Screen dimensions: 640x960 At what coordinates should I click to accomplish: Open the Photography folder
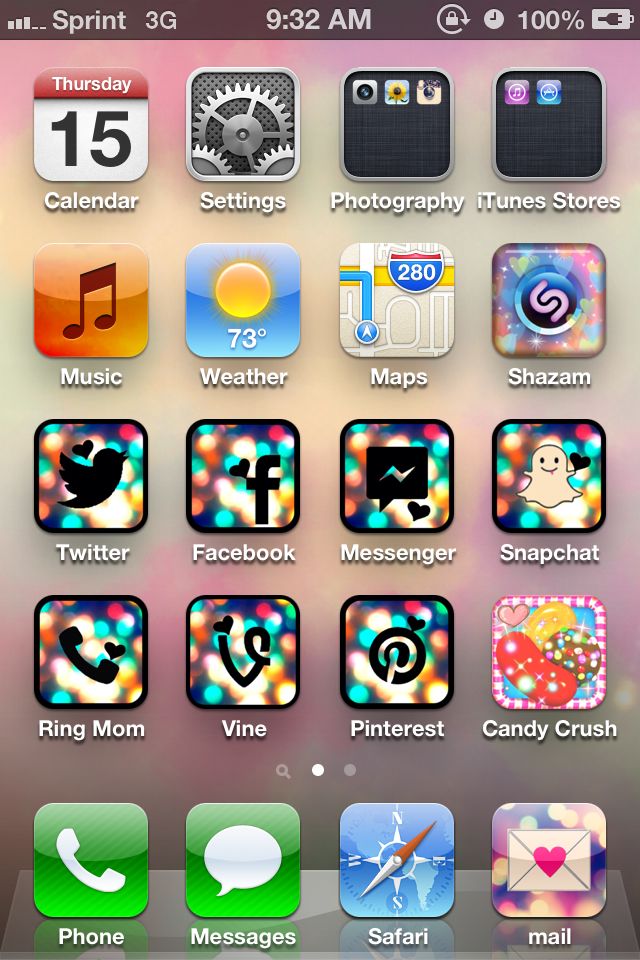397,125
